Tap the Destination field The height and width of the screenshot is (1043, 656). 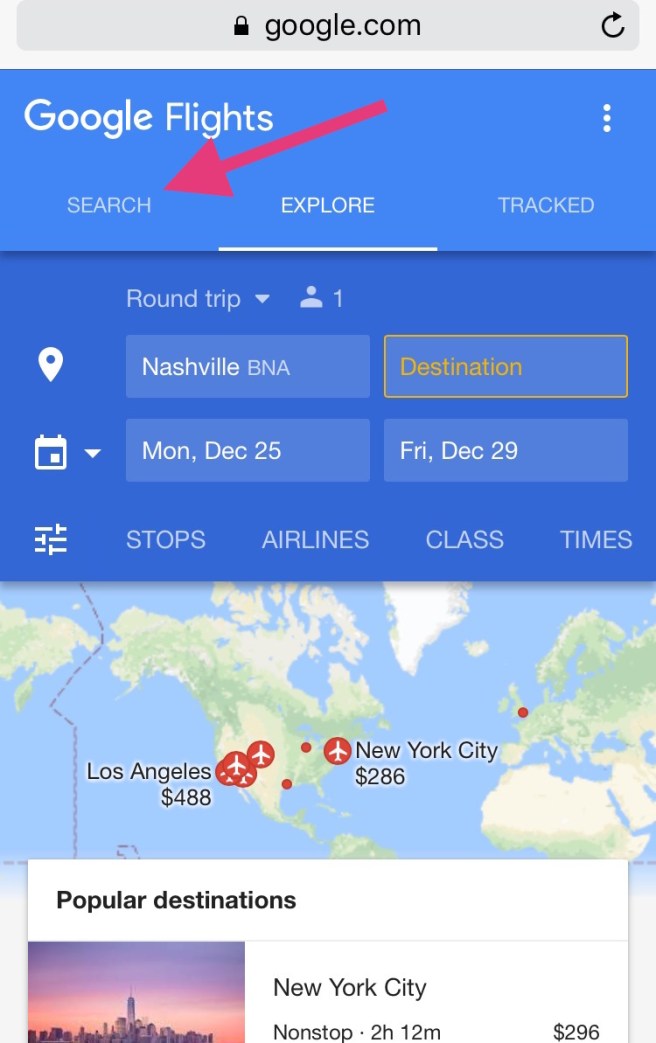click(505, 366)
